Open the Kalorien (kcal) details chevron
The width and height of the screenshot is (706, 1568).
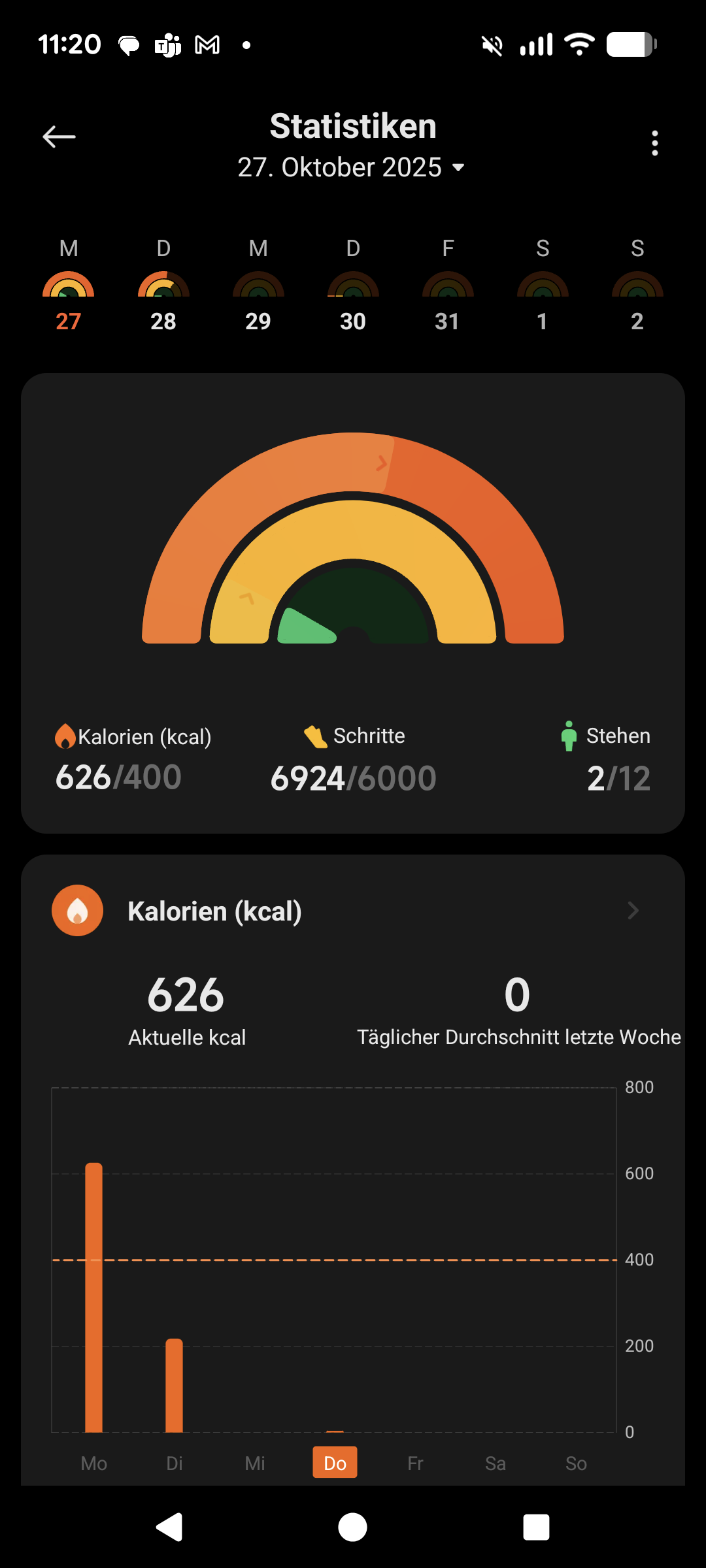click(632, 910)
